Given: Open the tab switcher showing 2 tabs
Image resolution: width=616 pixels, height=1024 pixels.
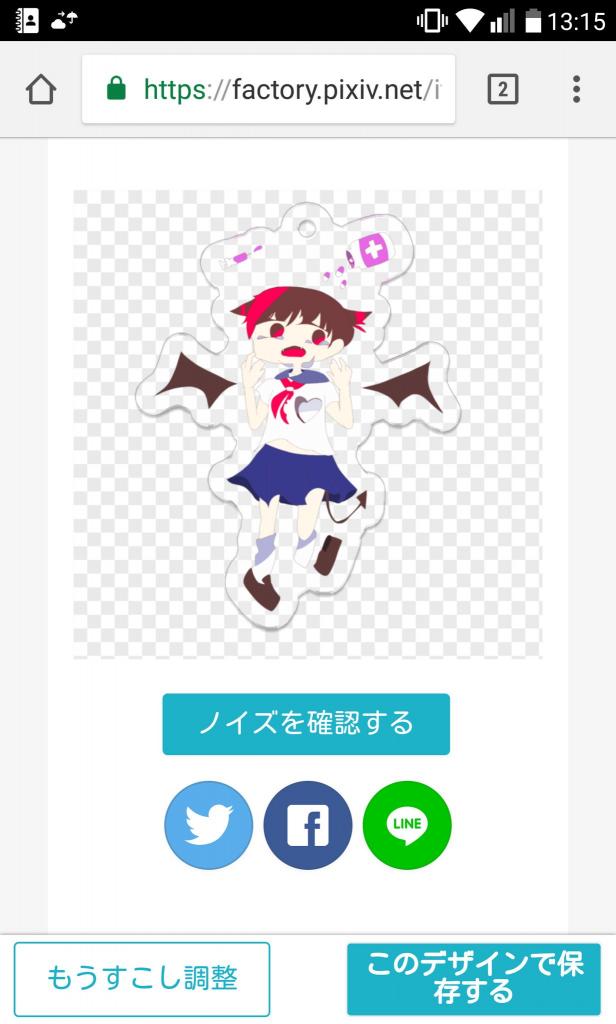Looking at the screenshot, I should point(503,90).
